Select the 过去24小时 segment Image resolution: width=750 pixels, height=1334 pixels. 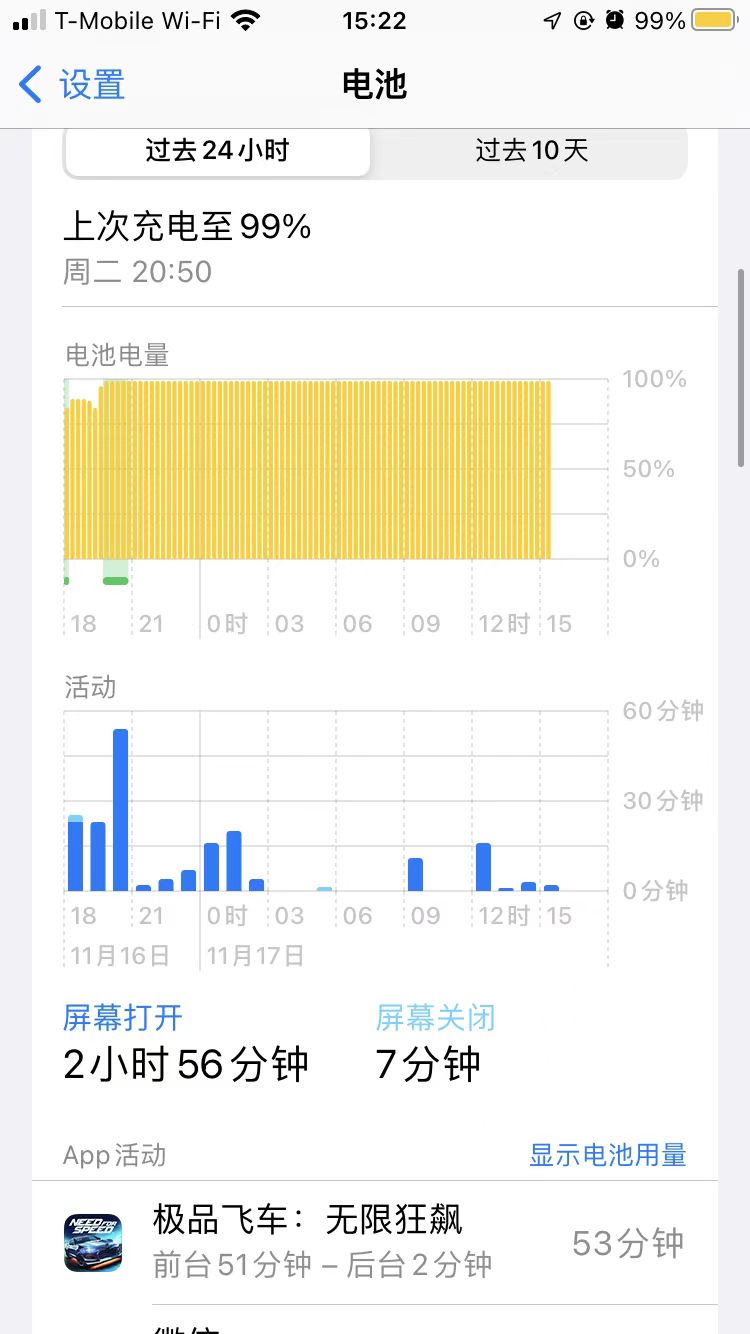217,151
